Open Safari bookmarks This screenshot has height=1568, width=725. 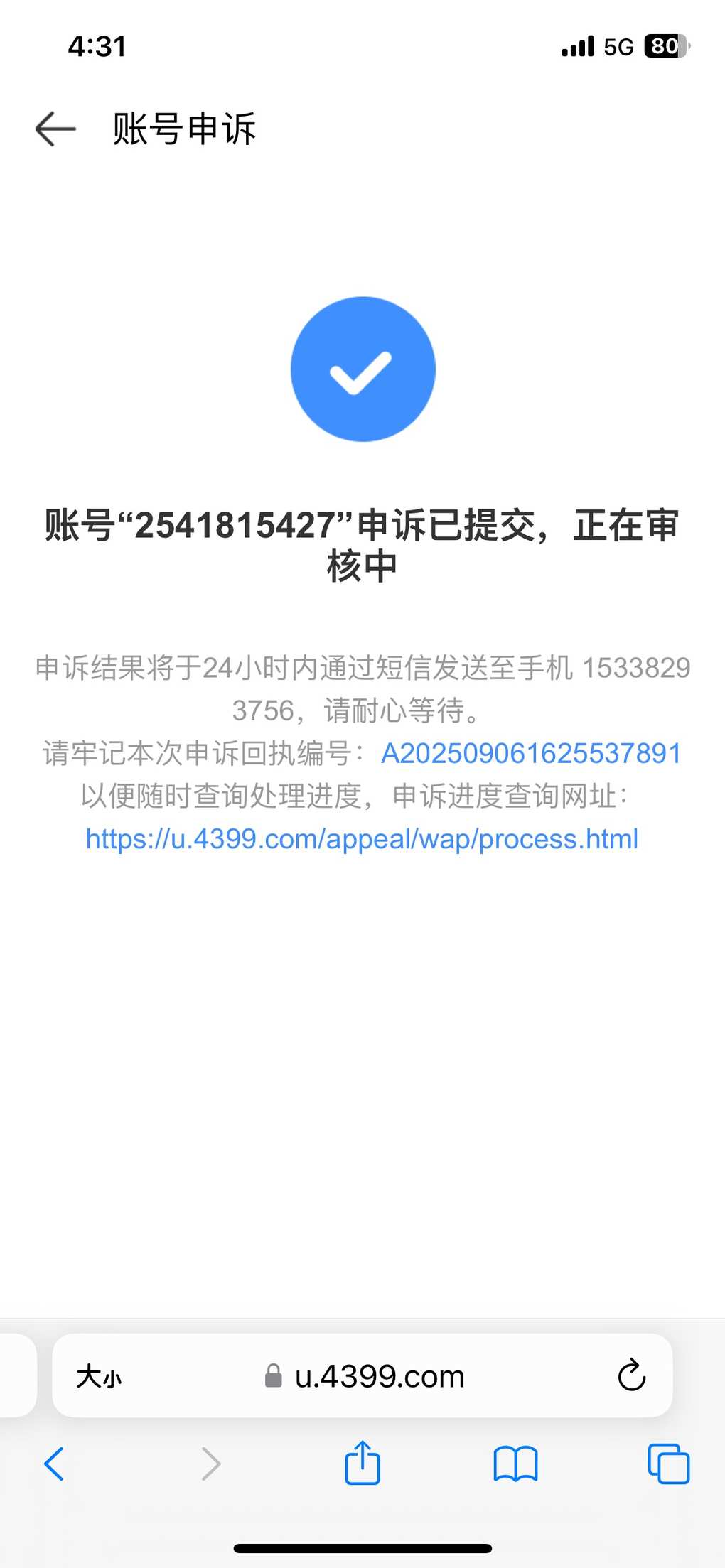click(515, 1464)
